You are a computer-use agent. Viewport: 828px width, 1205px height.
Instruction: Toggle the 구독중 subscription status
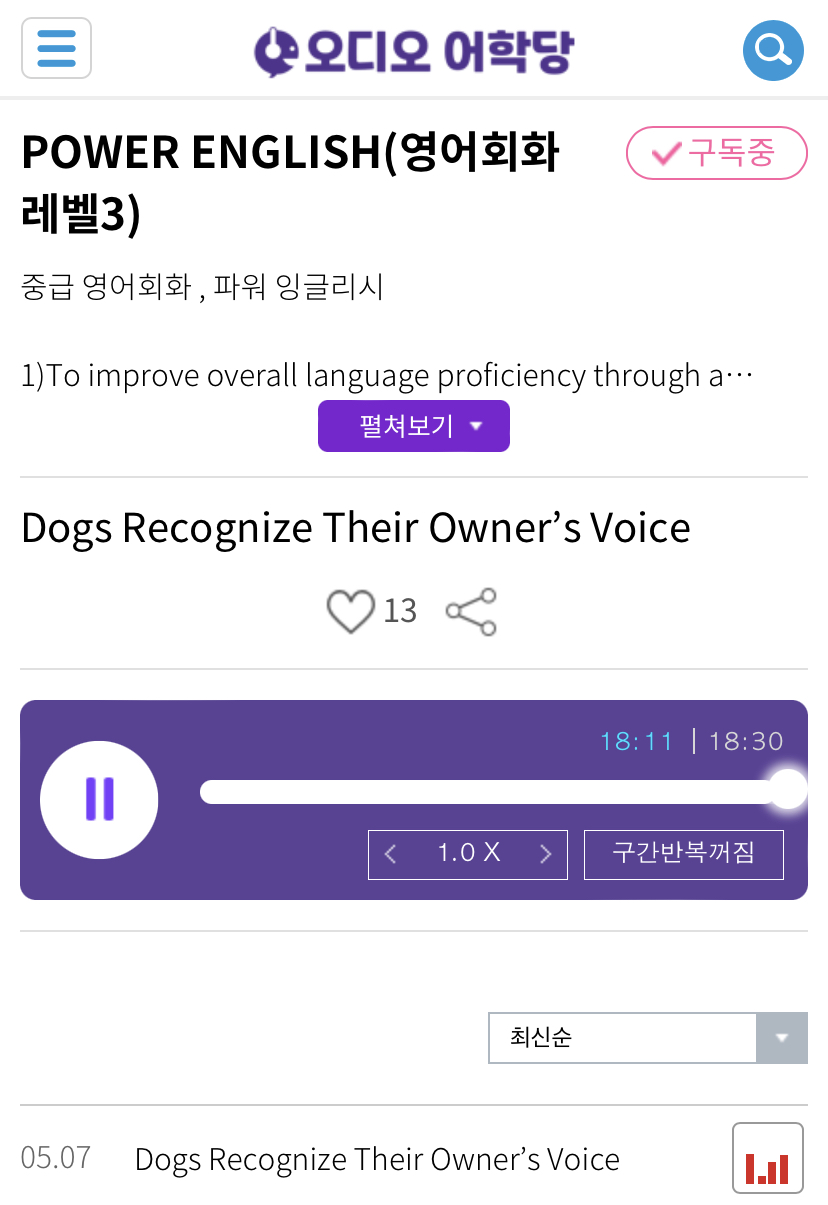716,152
